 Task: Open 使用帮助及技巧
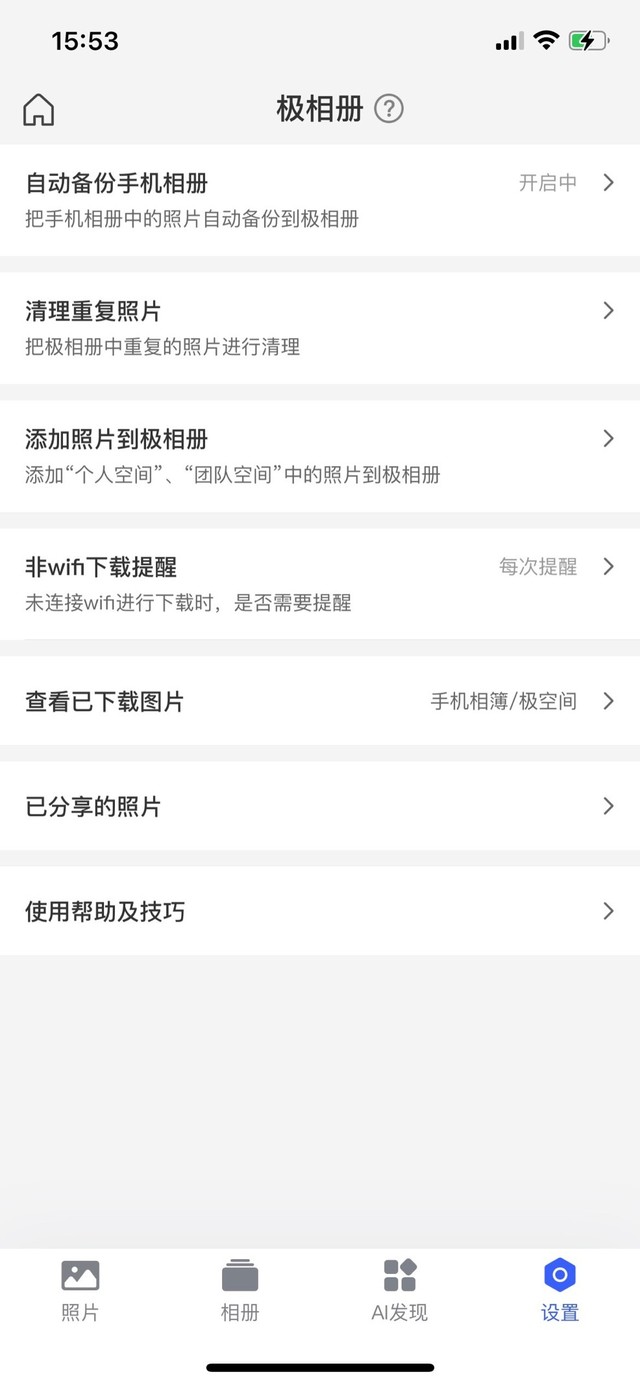coord(320,911)
